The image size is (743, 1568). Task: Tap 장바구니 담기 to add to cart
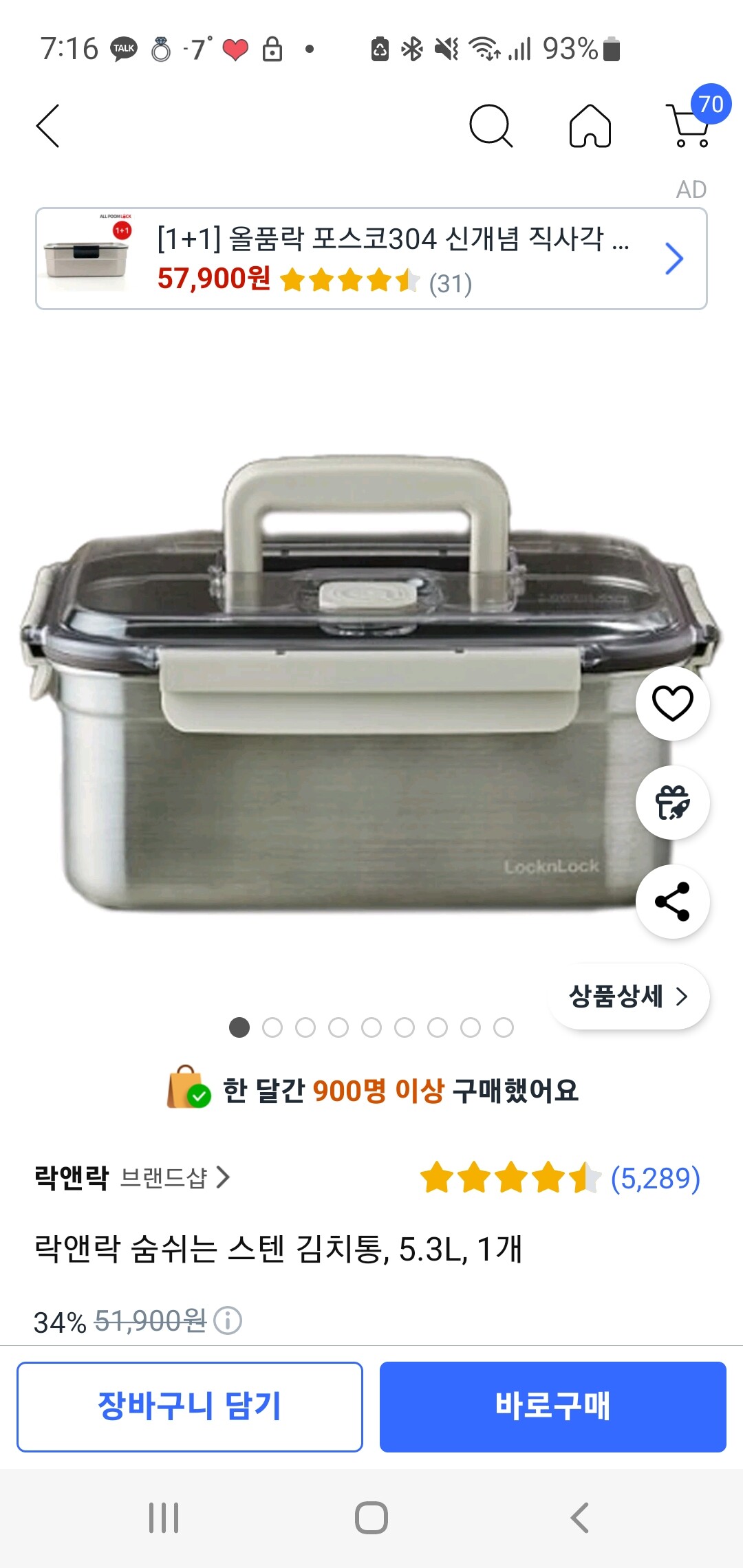(190, 1406)
